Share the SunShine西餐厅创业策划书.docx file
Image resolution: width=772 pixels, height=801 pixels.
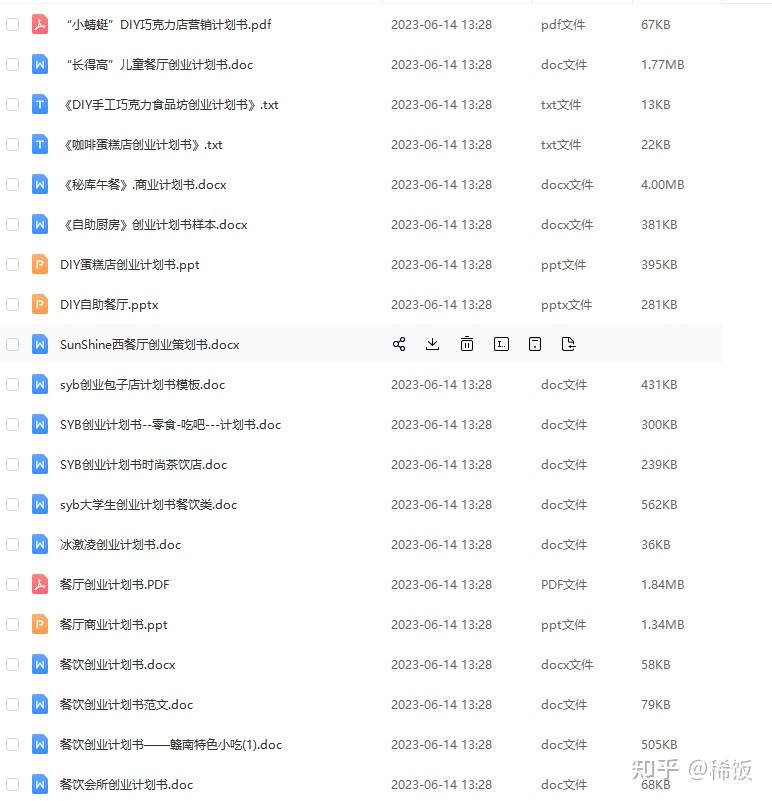399,344
